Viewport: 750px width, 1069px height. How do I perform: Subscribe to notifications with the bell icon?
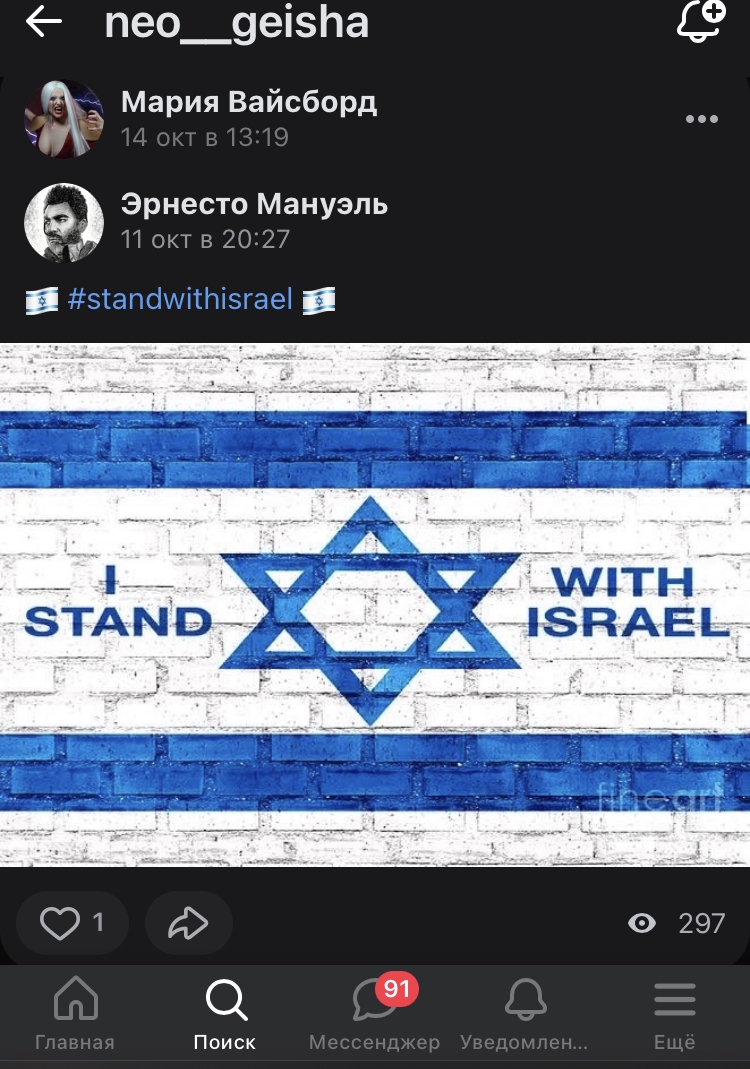pyautogui.click(x=700, y=22)
